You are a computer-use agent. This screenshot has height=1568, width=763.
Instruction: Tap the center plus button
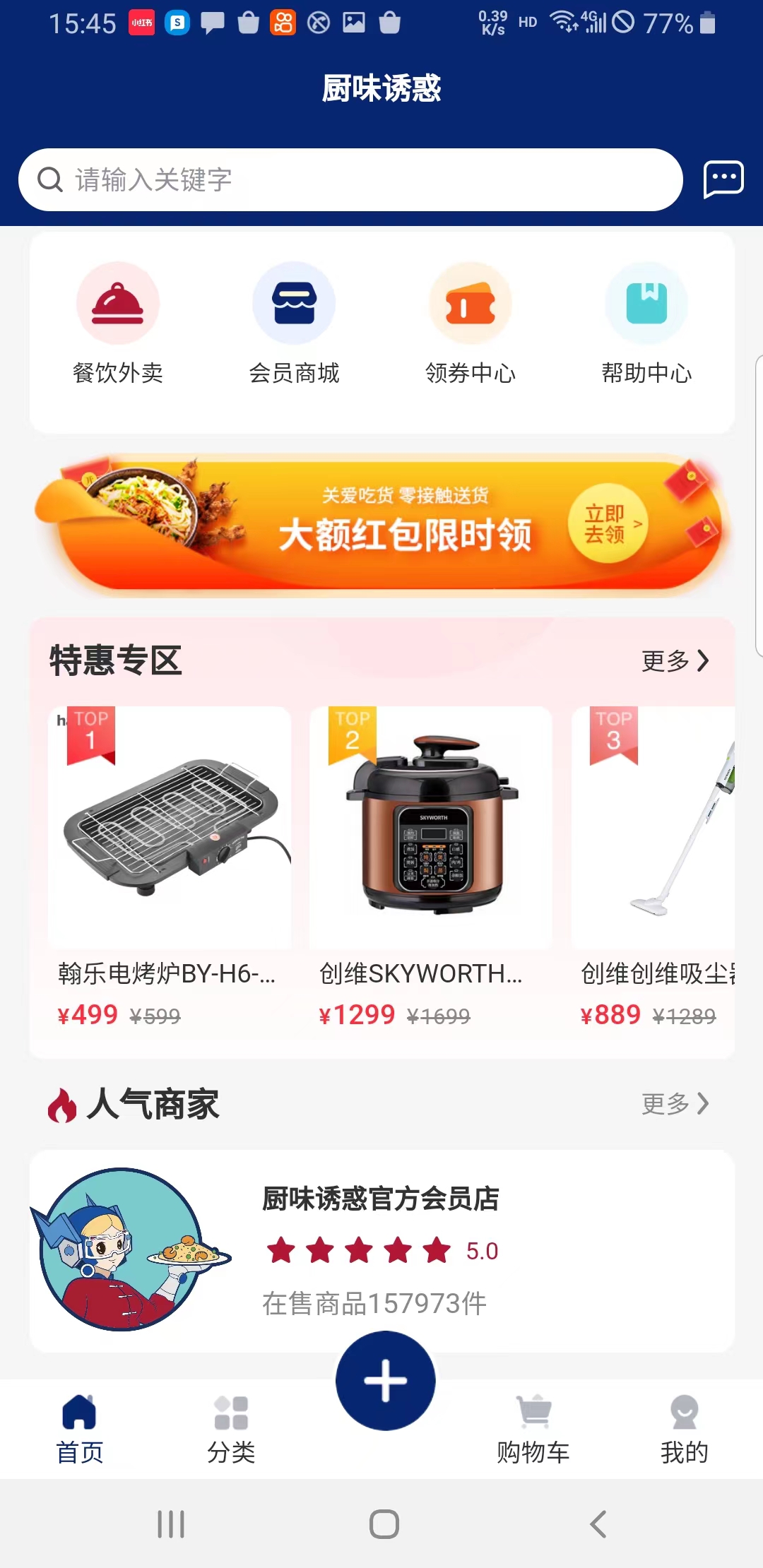(x=385, y=1380)
